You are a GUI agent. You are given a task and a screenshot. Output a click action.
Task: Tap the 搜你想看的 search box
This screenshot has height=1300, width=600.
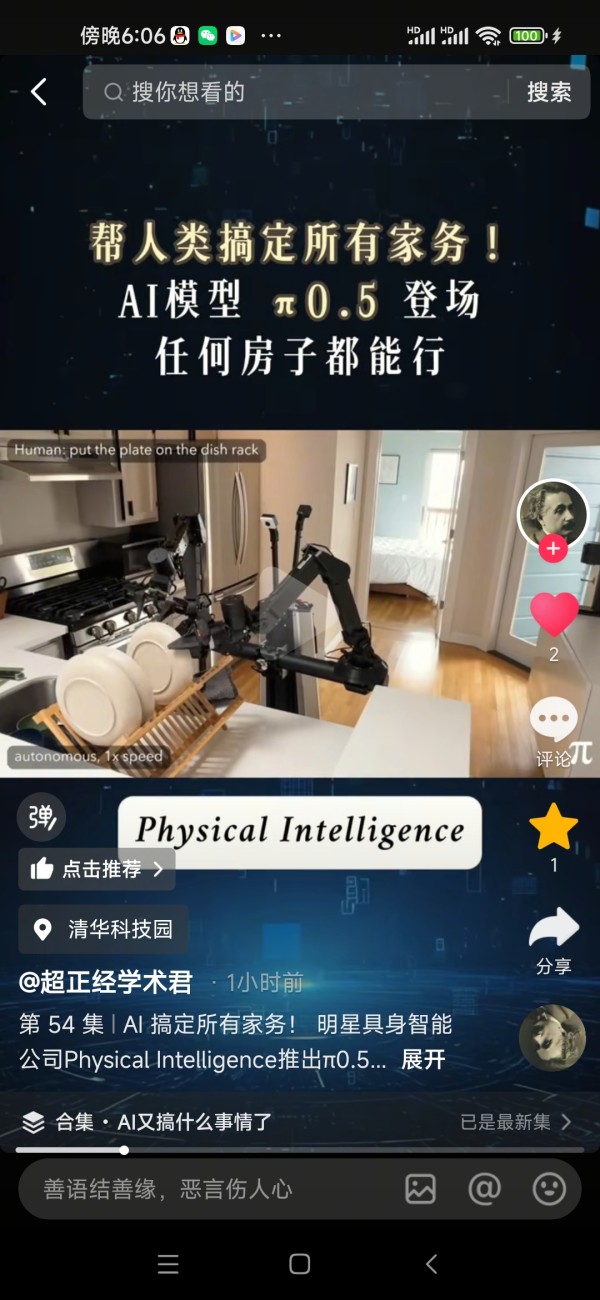[300, 92]
